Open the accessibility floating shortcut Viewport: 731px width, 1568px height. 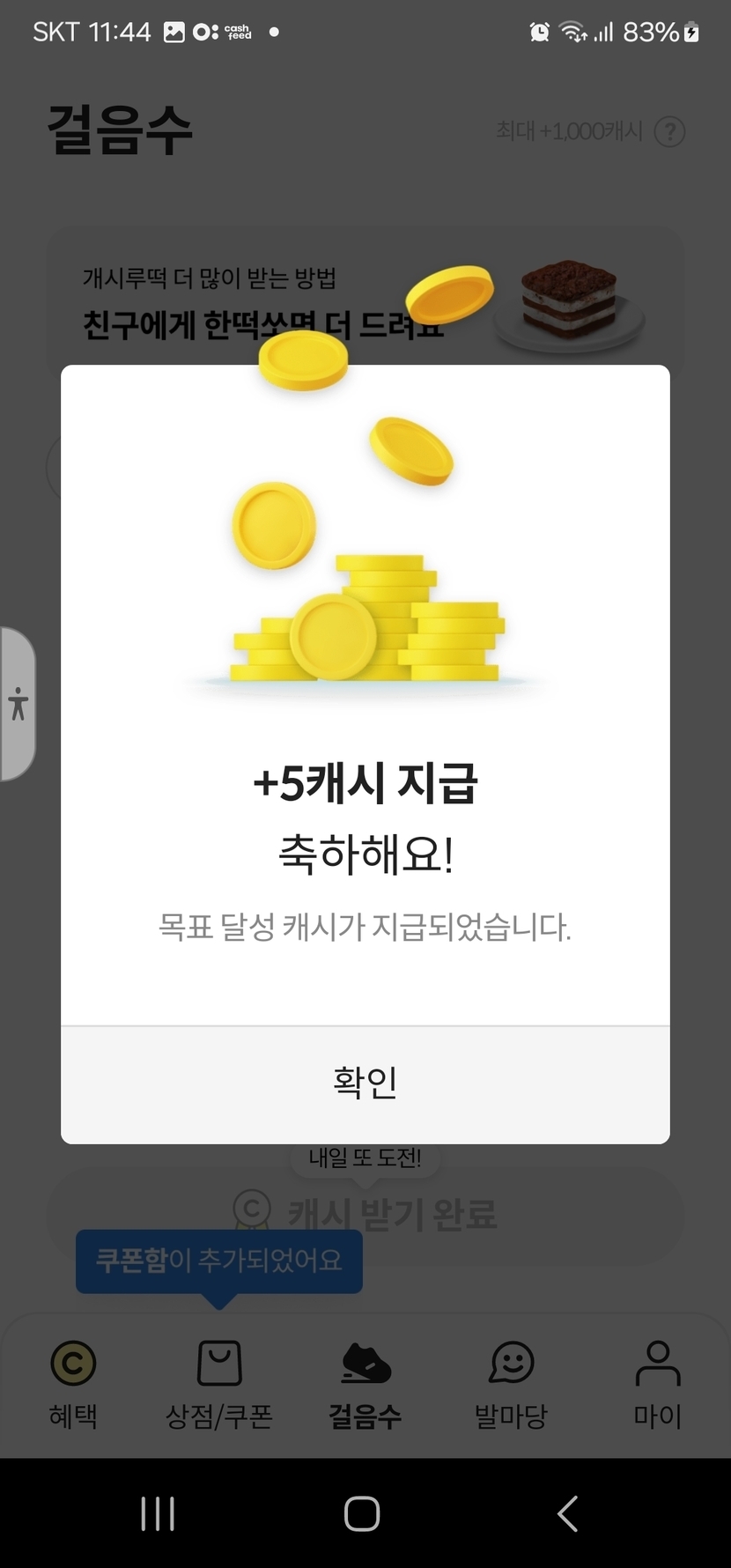click(x=18, y=704)
